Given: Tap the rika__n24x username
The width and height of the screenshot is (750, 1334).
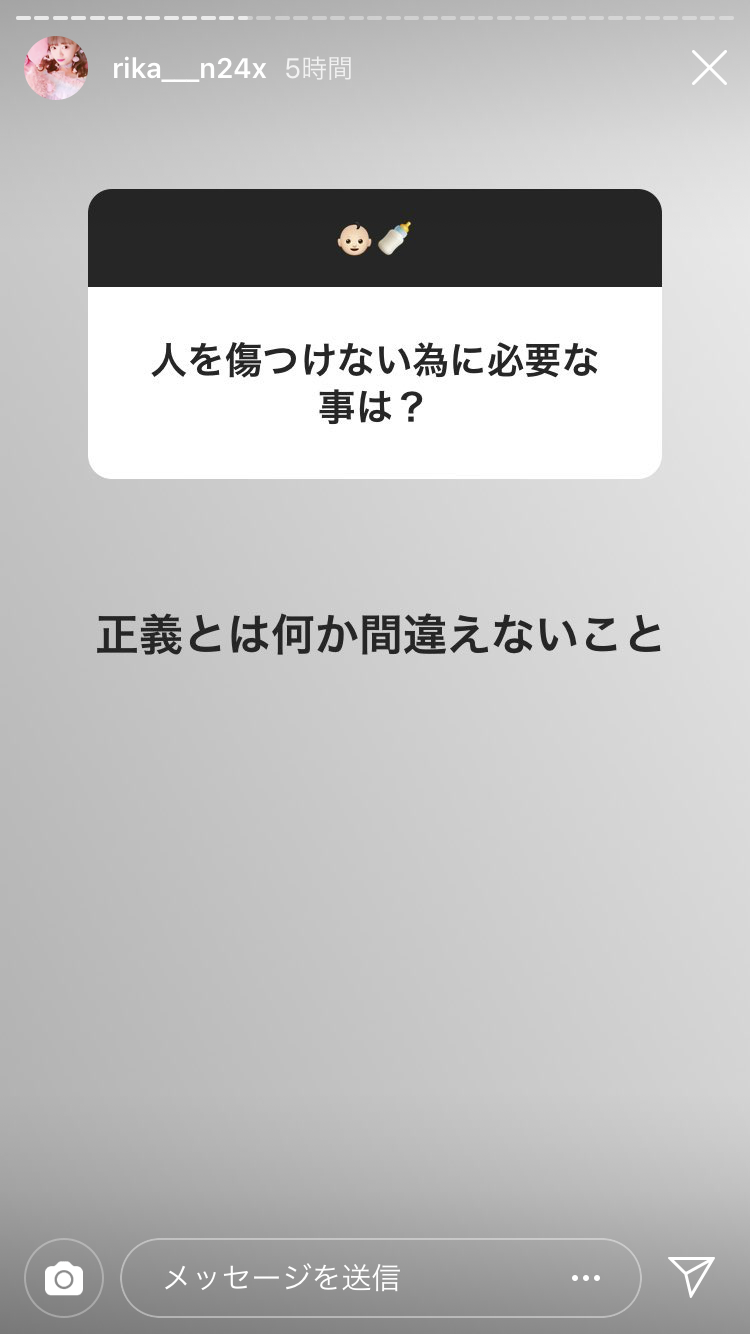Looking at the screenshot, I should pyautogui.click(x=189, y=69).
